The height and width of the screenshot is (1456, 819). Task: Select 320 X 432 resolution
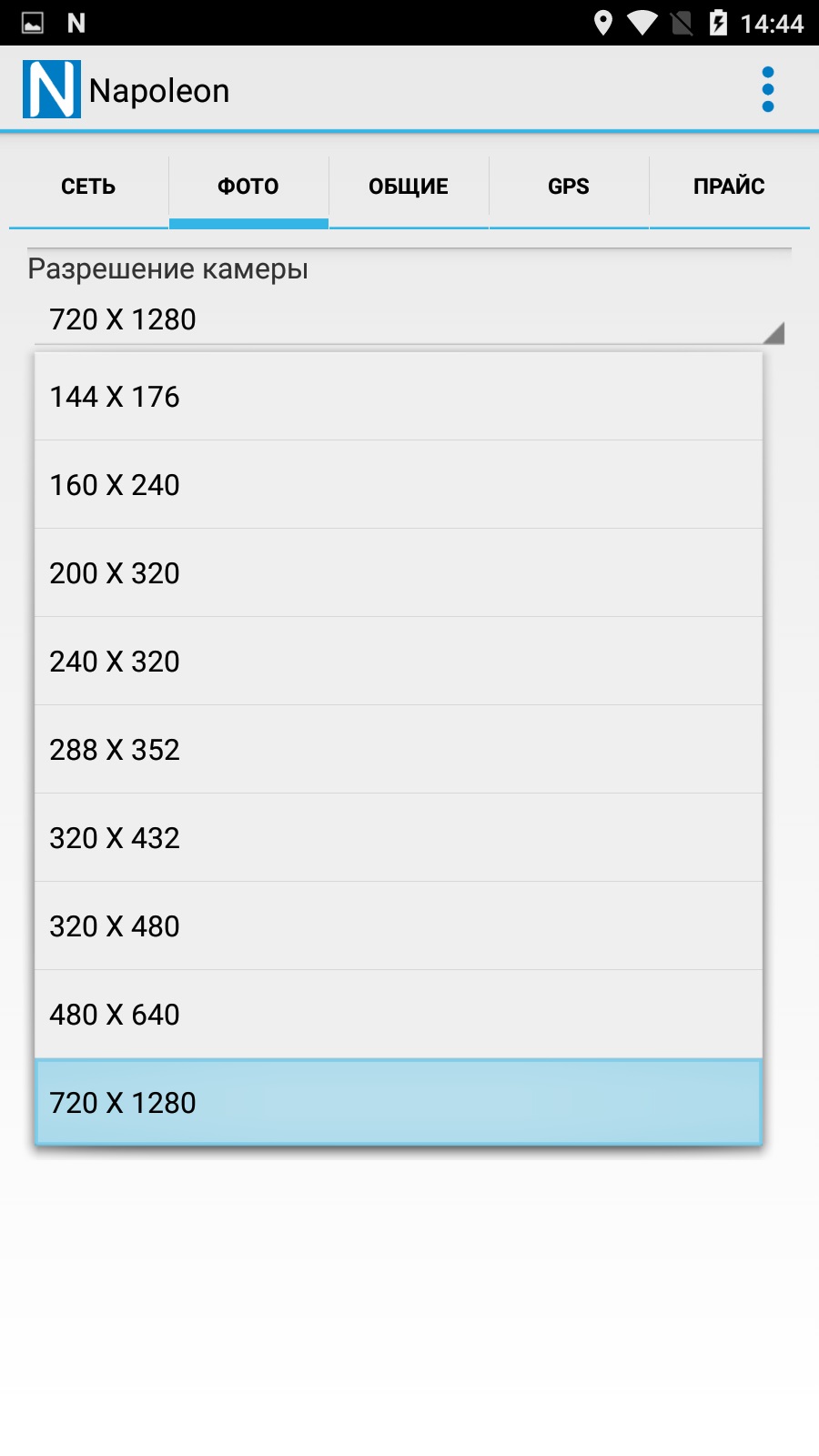pos(399,838)
